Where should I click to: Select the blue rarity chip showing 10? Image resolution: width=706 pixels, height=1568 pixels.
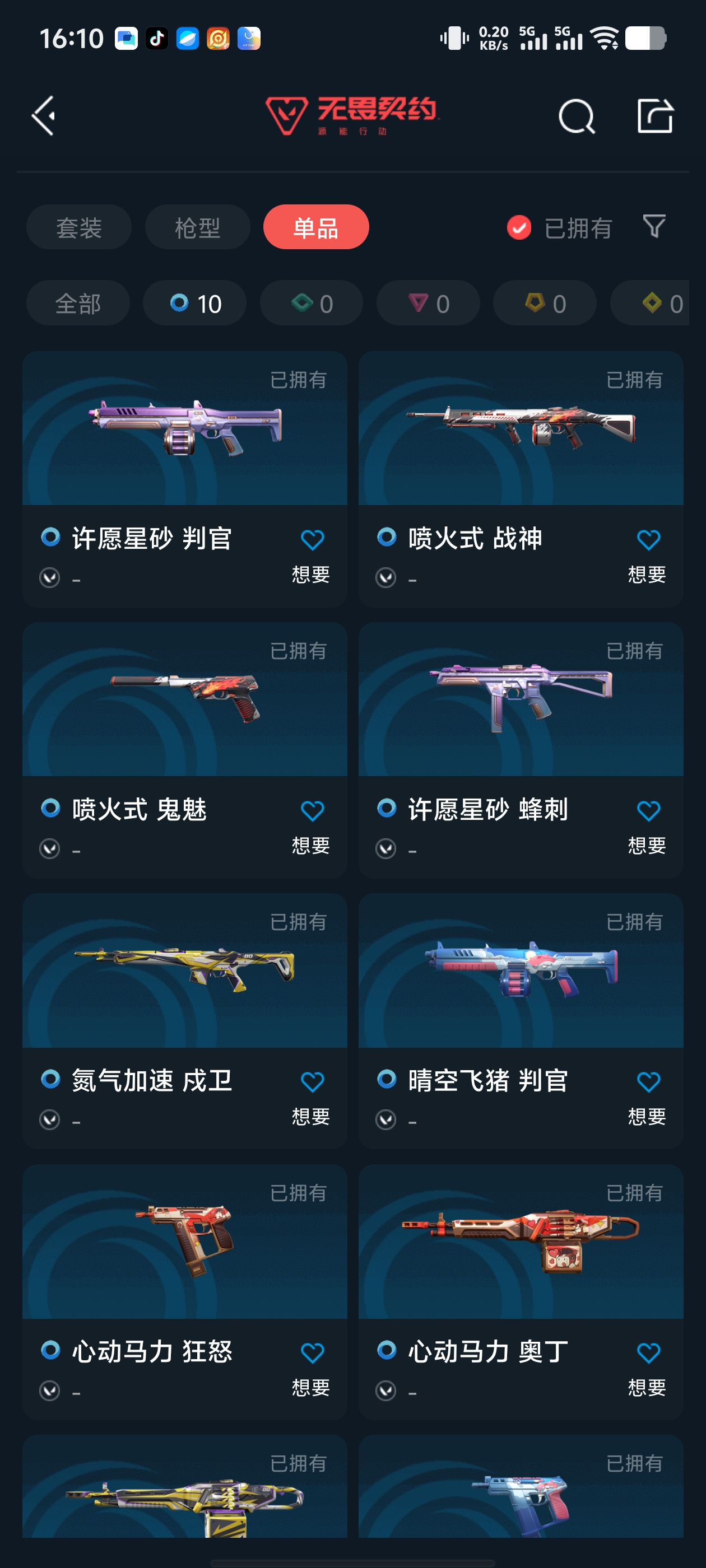(x=195, y=302)
